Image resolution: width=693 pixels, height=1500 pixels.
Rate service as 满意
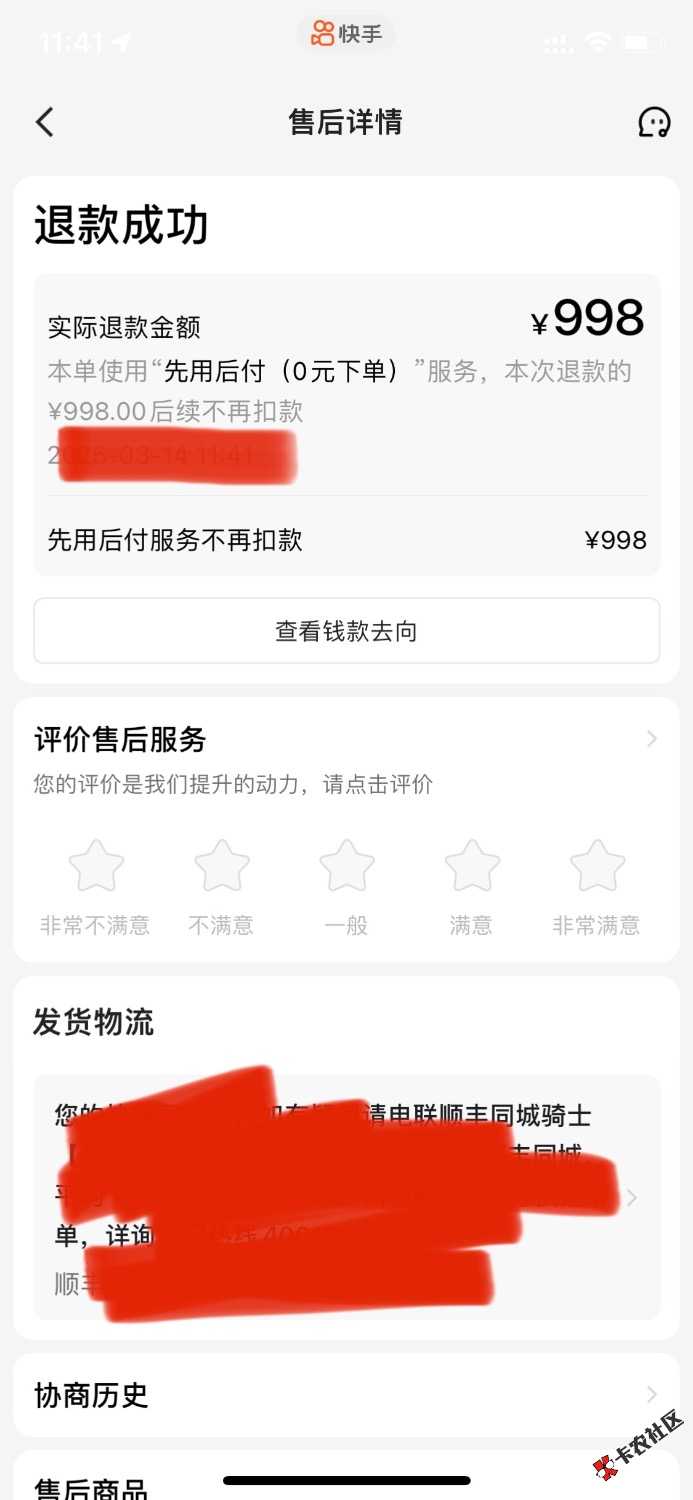tap(471, 867)
